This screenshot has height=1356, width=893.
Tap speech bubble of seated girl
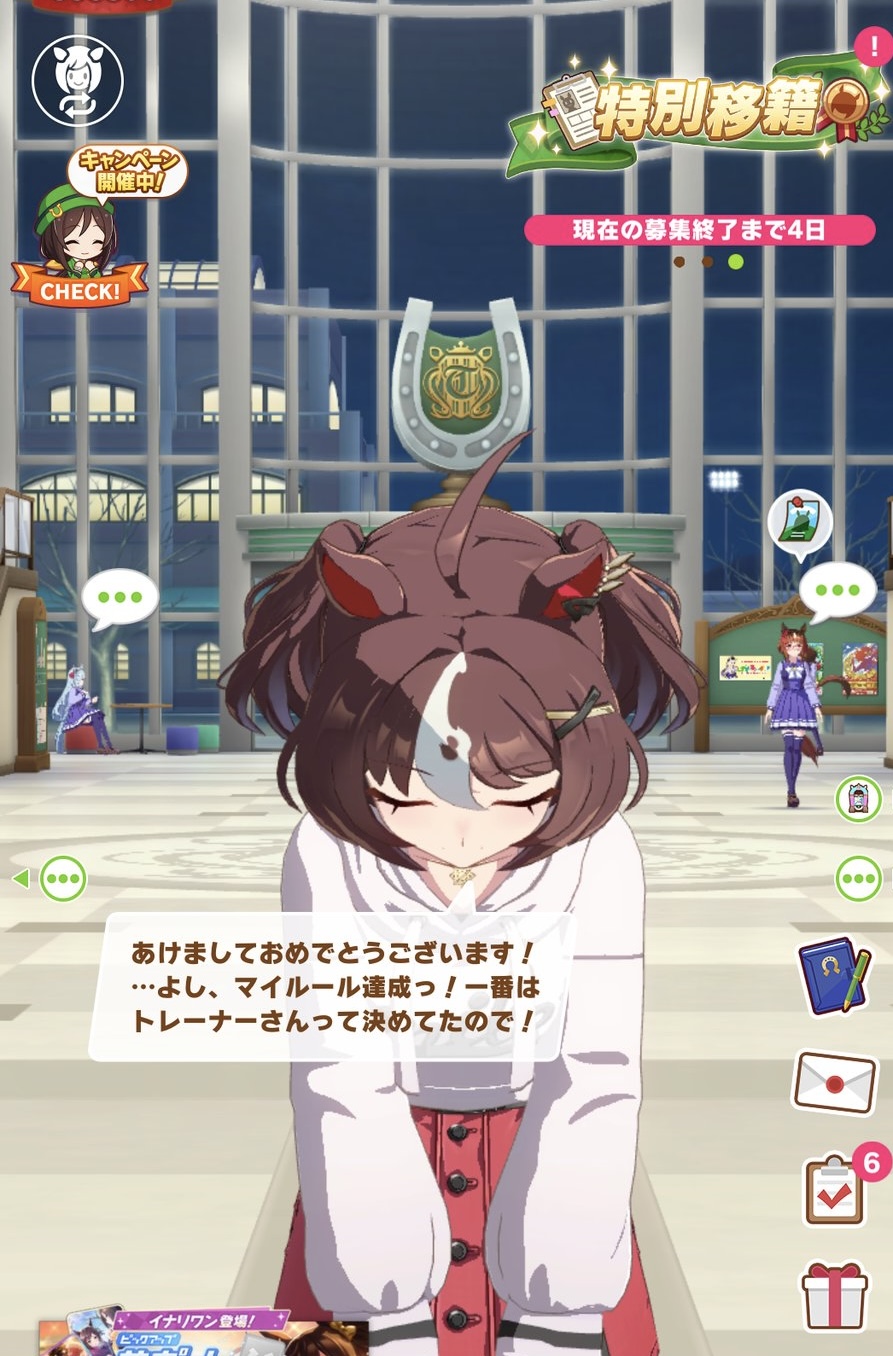click(x=120, y=598)
